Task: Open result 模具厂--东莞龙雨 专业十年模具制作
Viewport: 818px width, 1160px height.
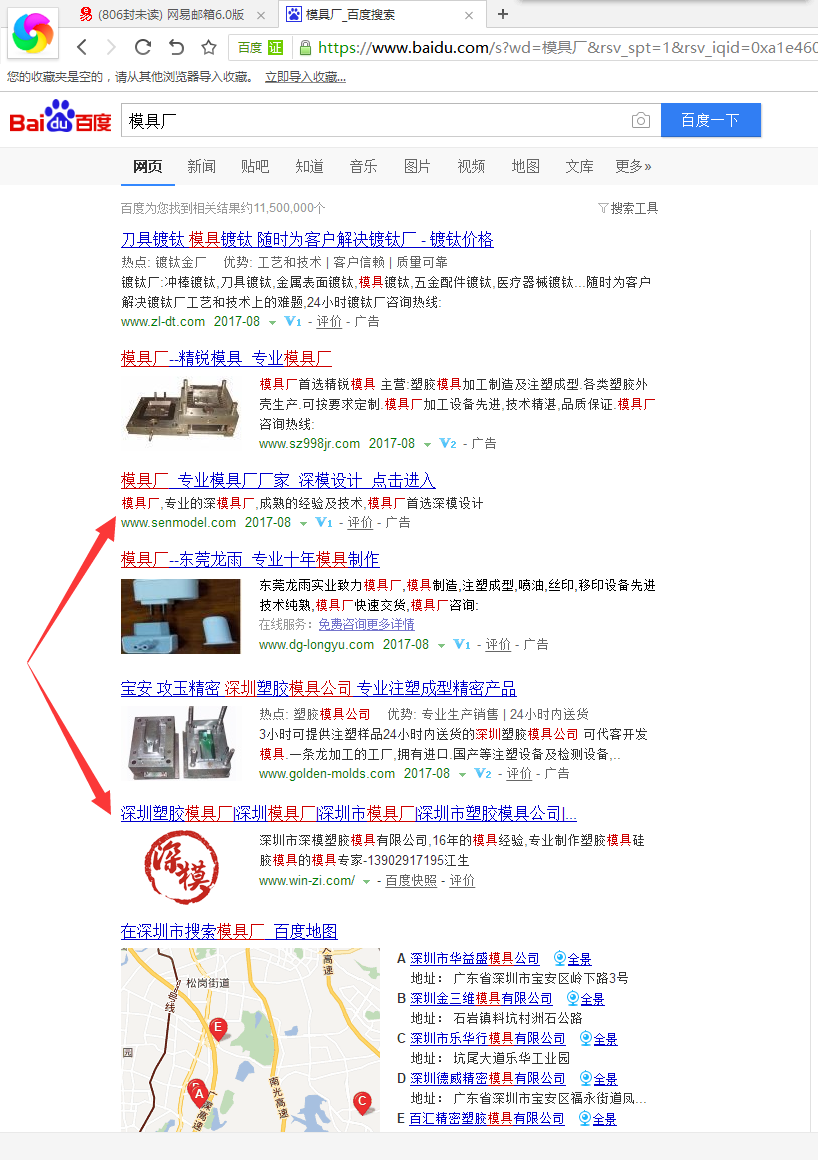Action: (x=250, y=559)
